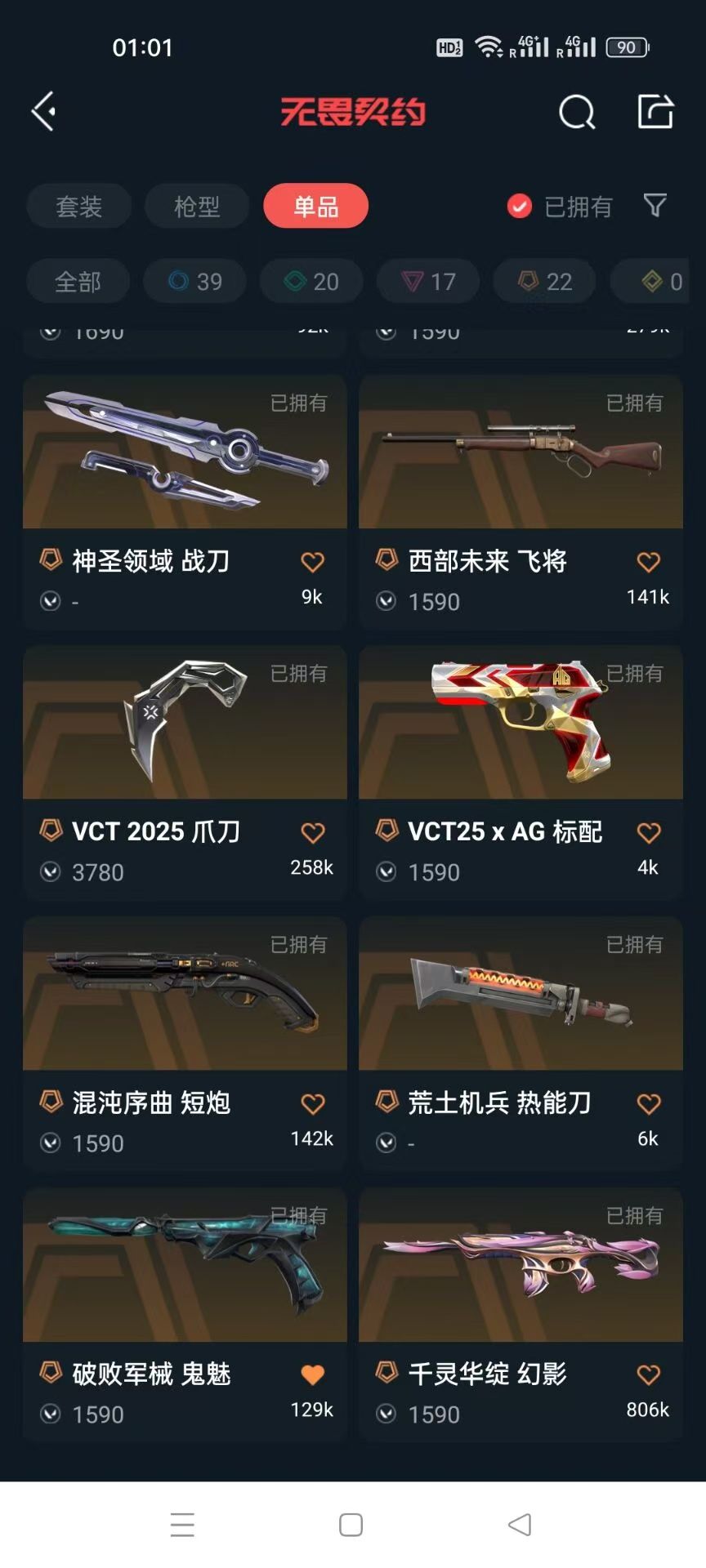Switch to the 枪型 tab
Screen dimensions: 706x1568
(x=197, y=206)
